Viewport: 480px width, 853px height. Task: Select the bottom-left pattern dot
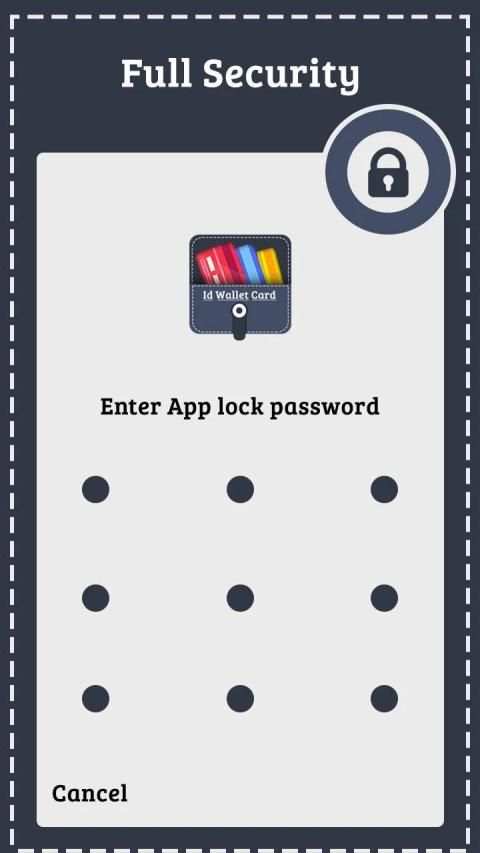point(96,699)
